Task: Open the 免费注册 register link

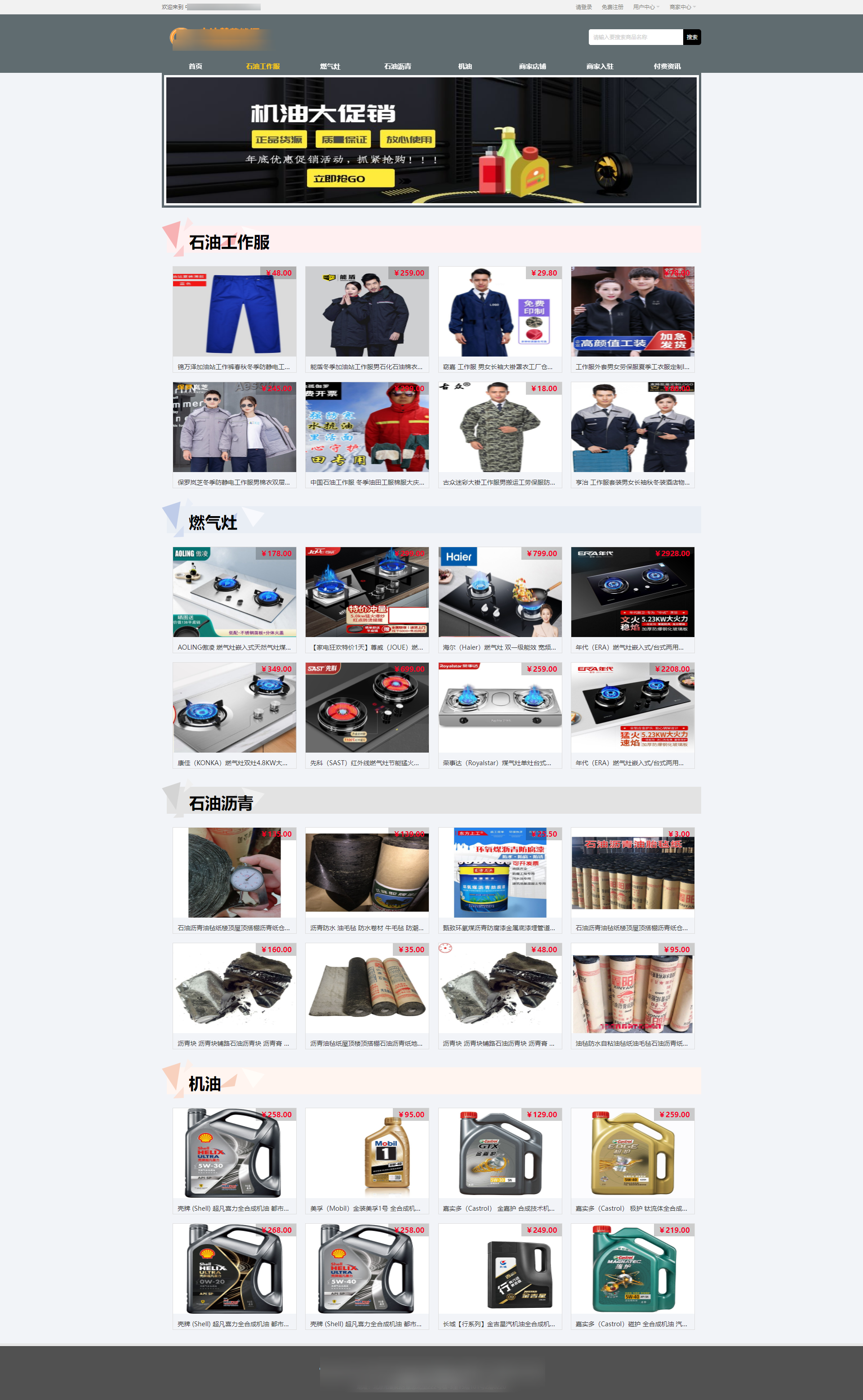Action: click(612, 7)
